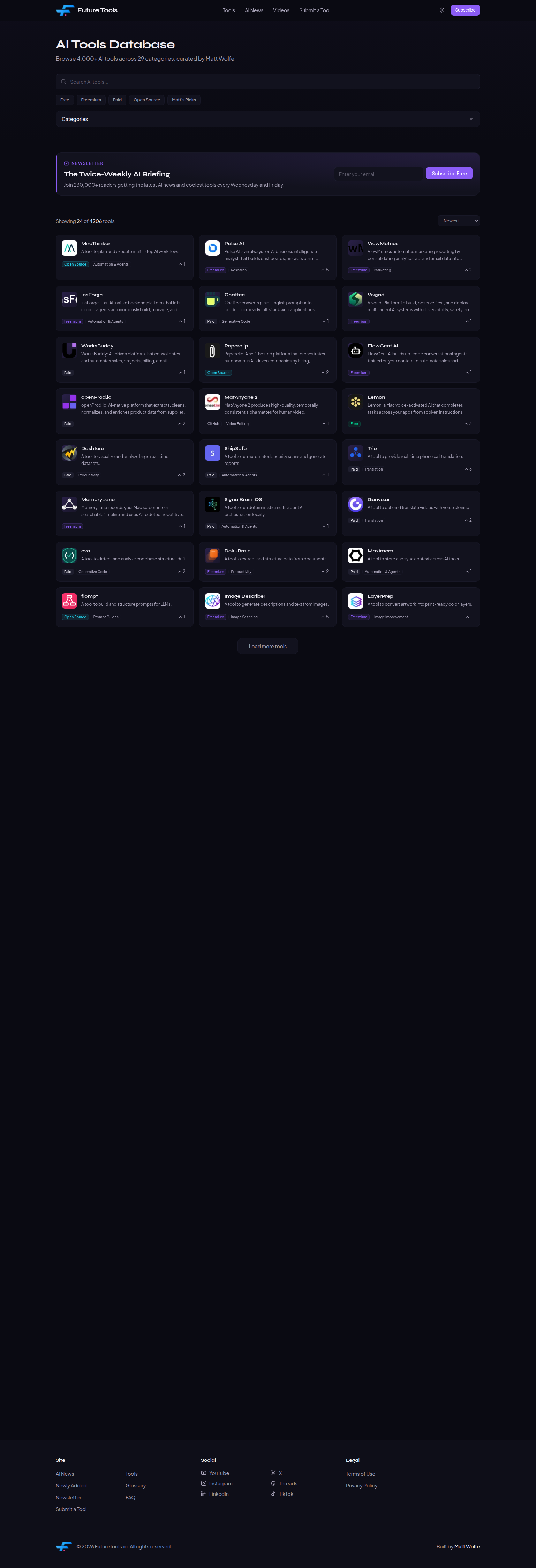Tap the purple Subscribe button in header
The height and width of the screenshot is (1568, 536).
(465, 10)
